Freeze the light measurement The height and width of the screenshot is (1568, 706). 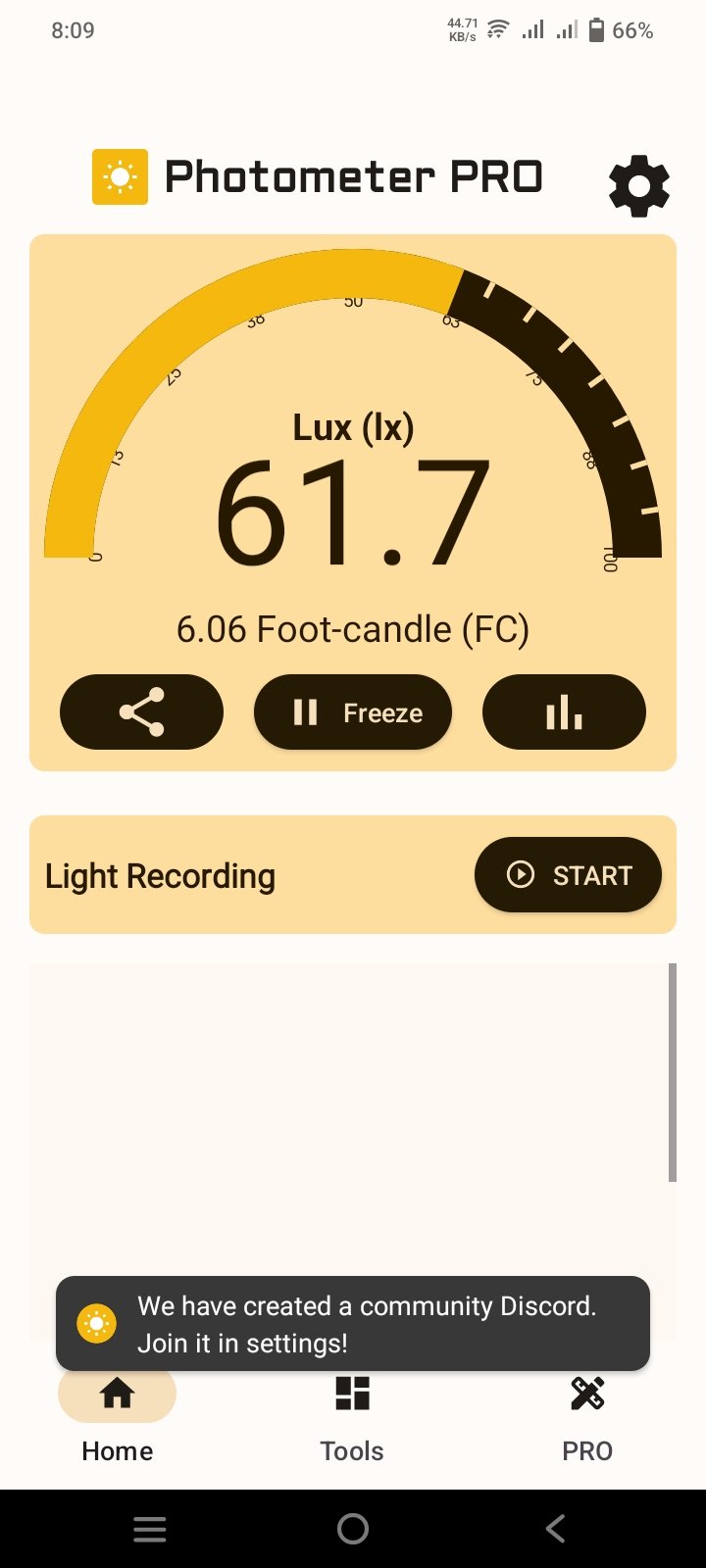(x=353, y=712)
